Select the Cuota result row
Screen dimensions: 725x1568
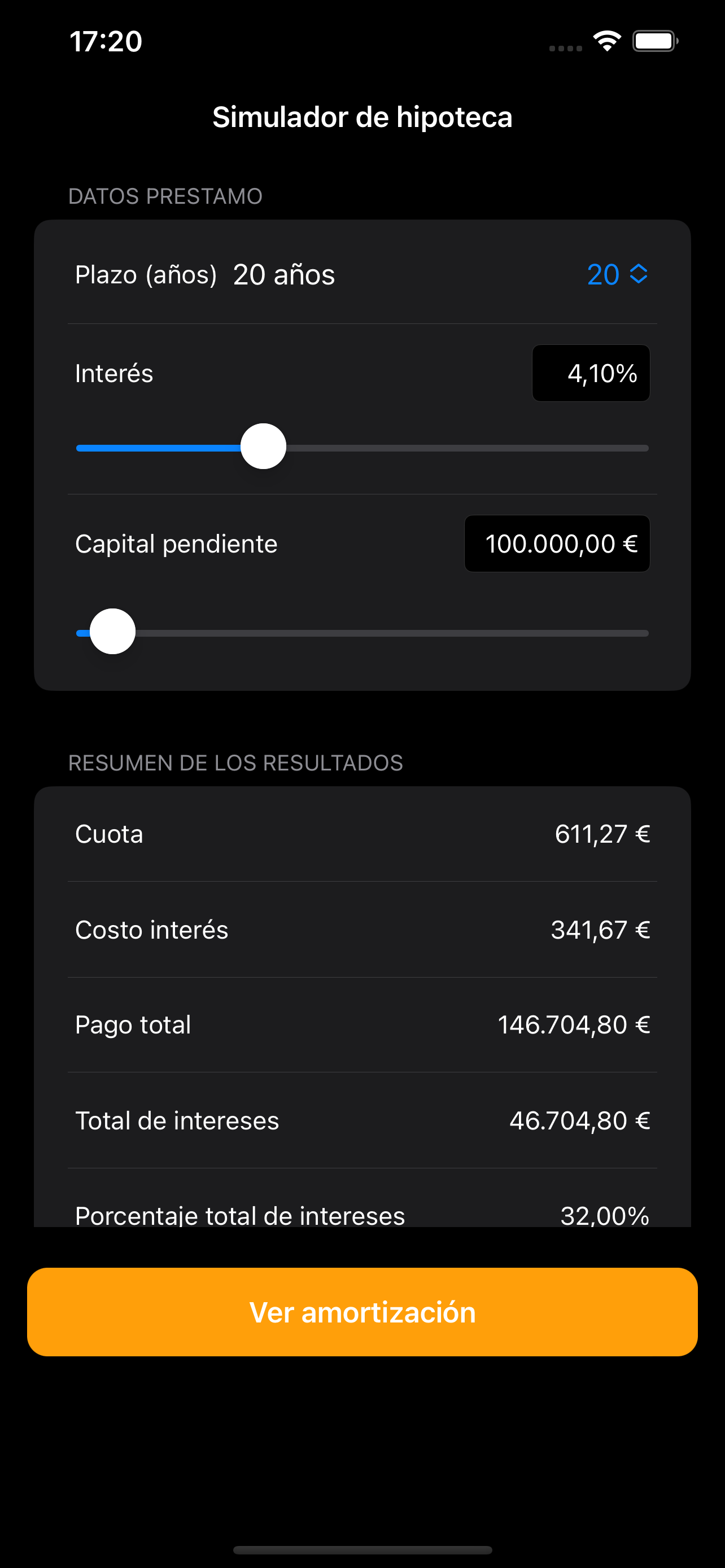[362, 834]
